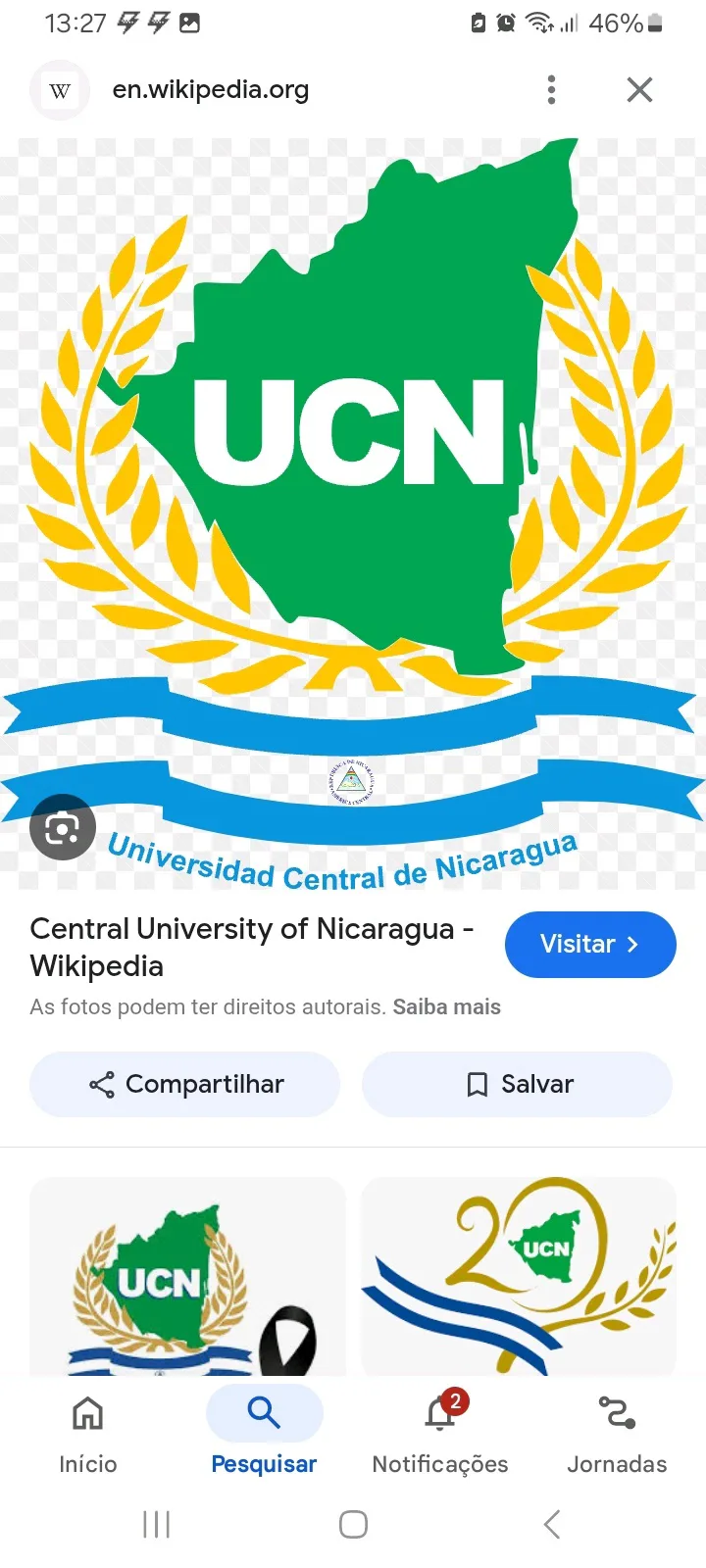Image resolution: width=706 pixels, height=1568 pixels.
Task: Save the image with Salvar
Action: [x=517, y=1084]
